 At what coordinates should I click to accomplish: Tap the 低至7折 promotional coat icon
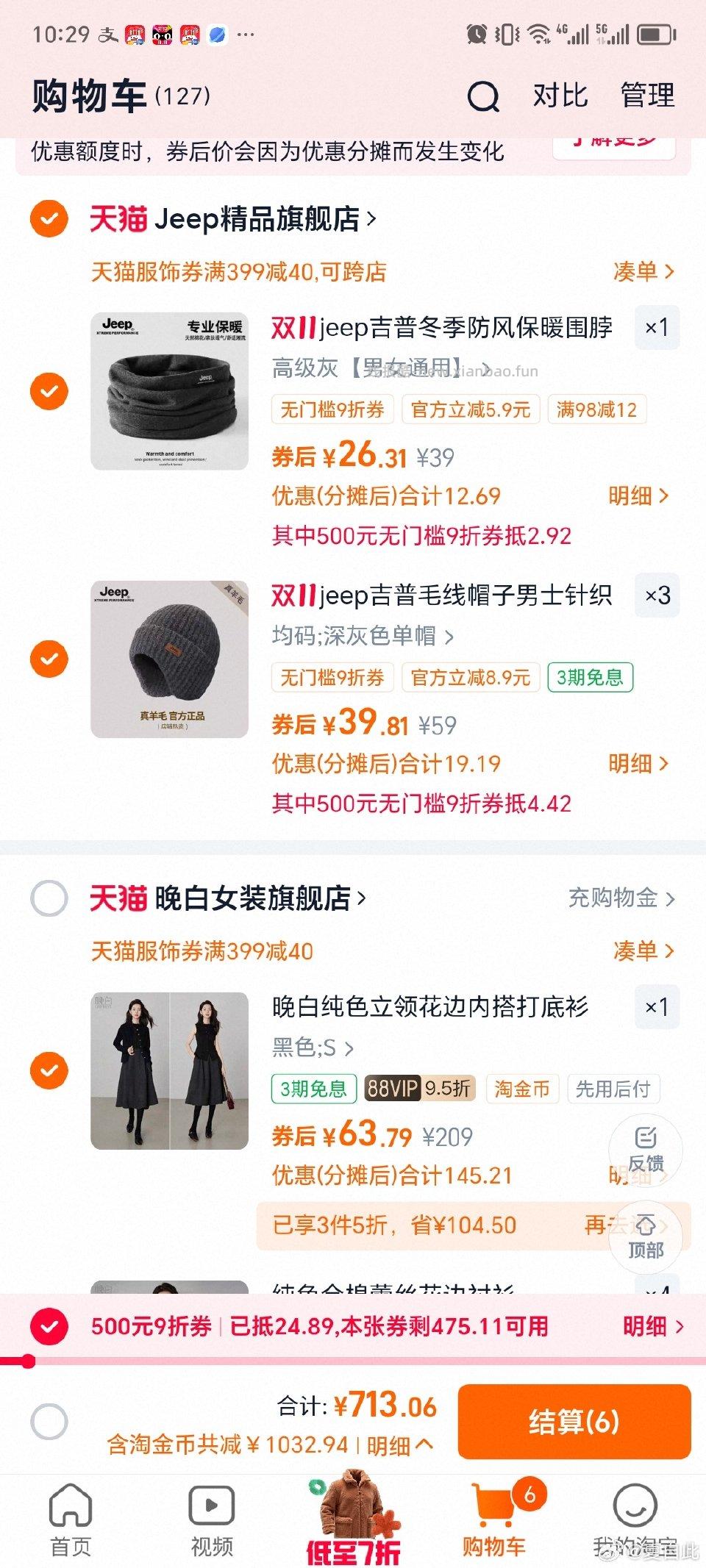click(x=352, y=1504)
